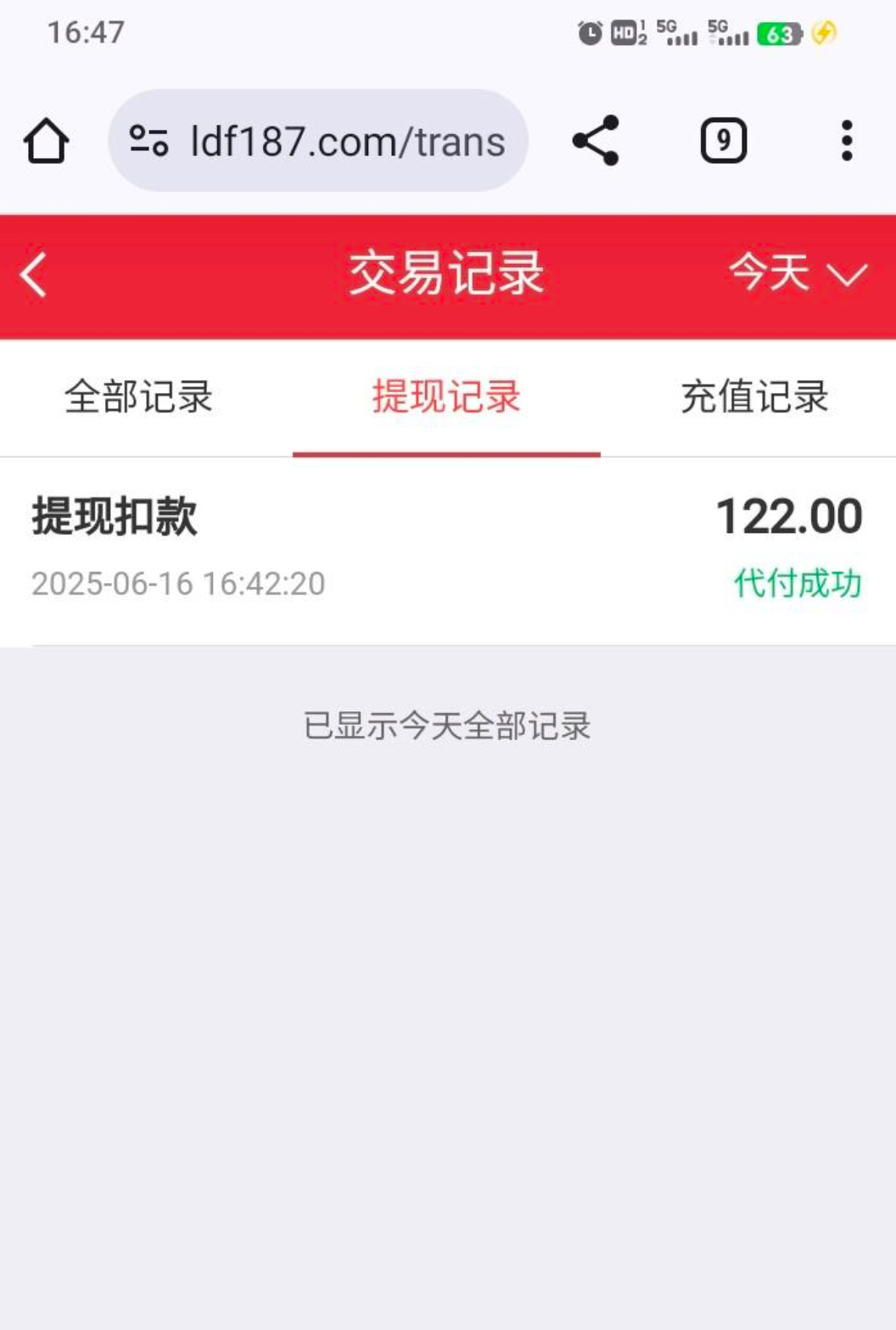Select the 提现记录 tab
Viewport: 896px width, 1330px height.
446,397
